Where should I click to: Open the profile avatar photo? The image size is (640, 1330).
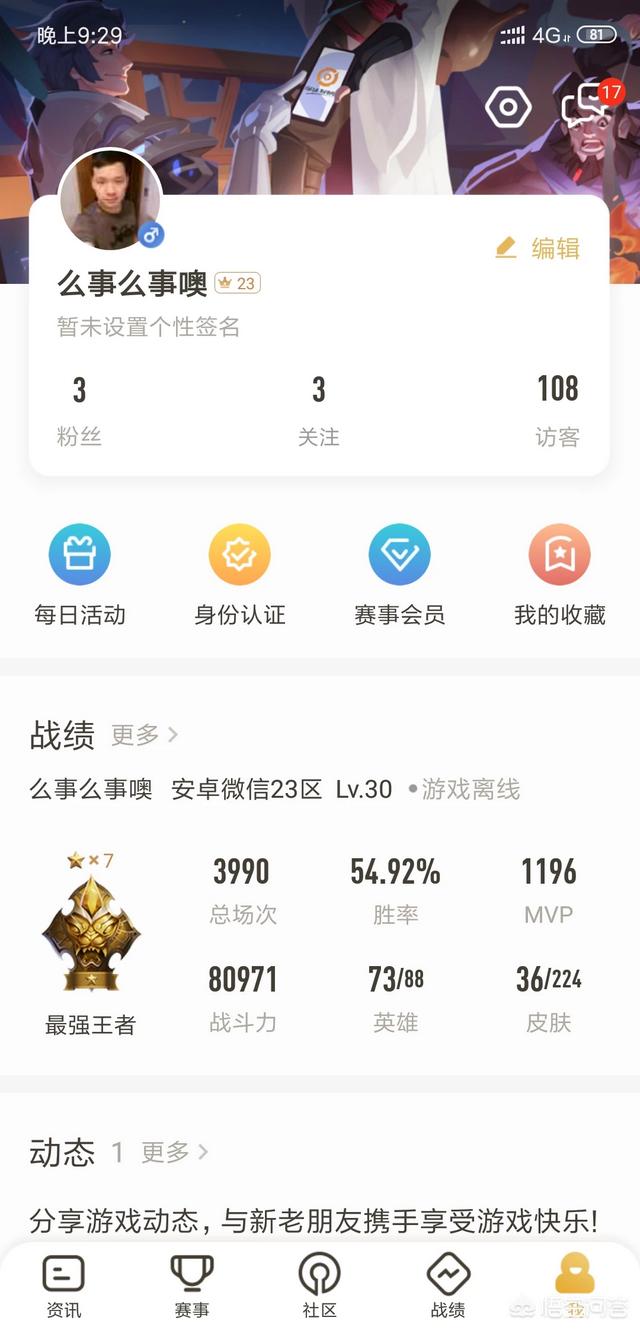110,200
